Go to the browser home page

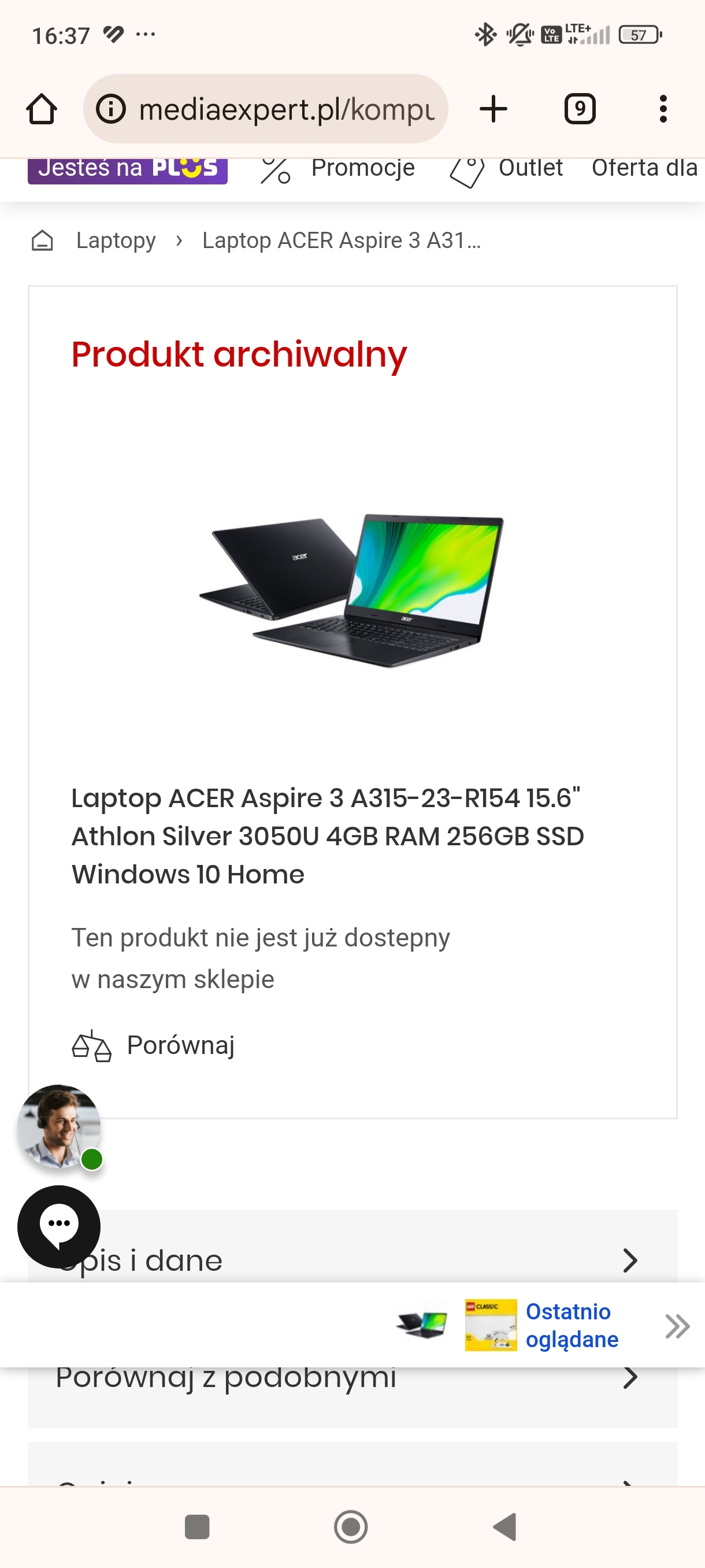point(42,109)
